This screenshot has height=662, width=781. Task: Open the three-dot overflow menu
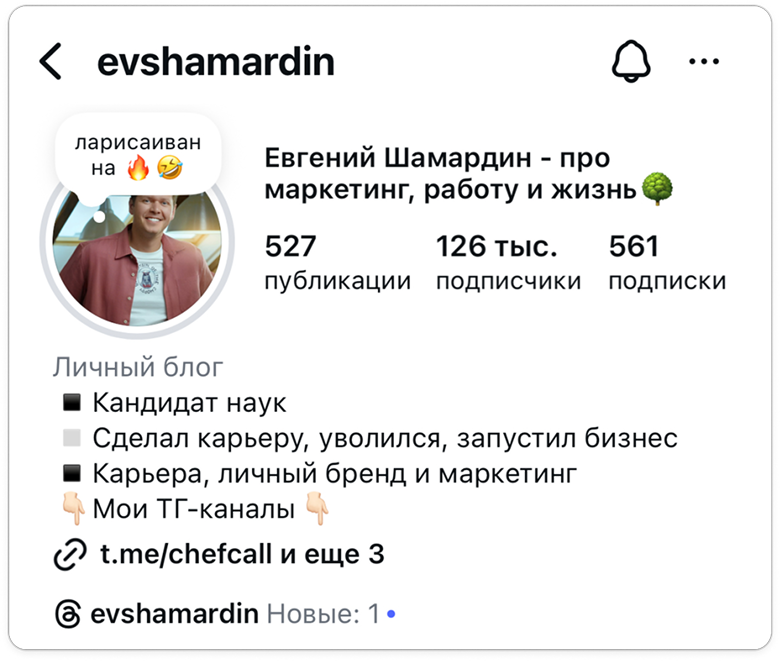(704, 62)
